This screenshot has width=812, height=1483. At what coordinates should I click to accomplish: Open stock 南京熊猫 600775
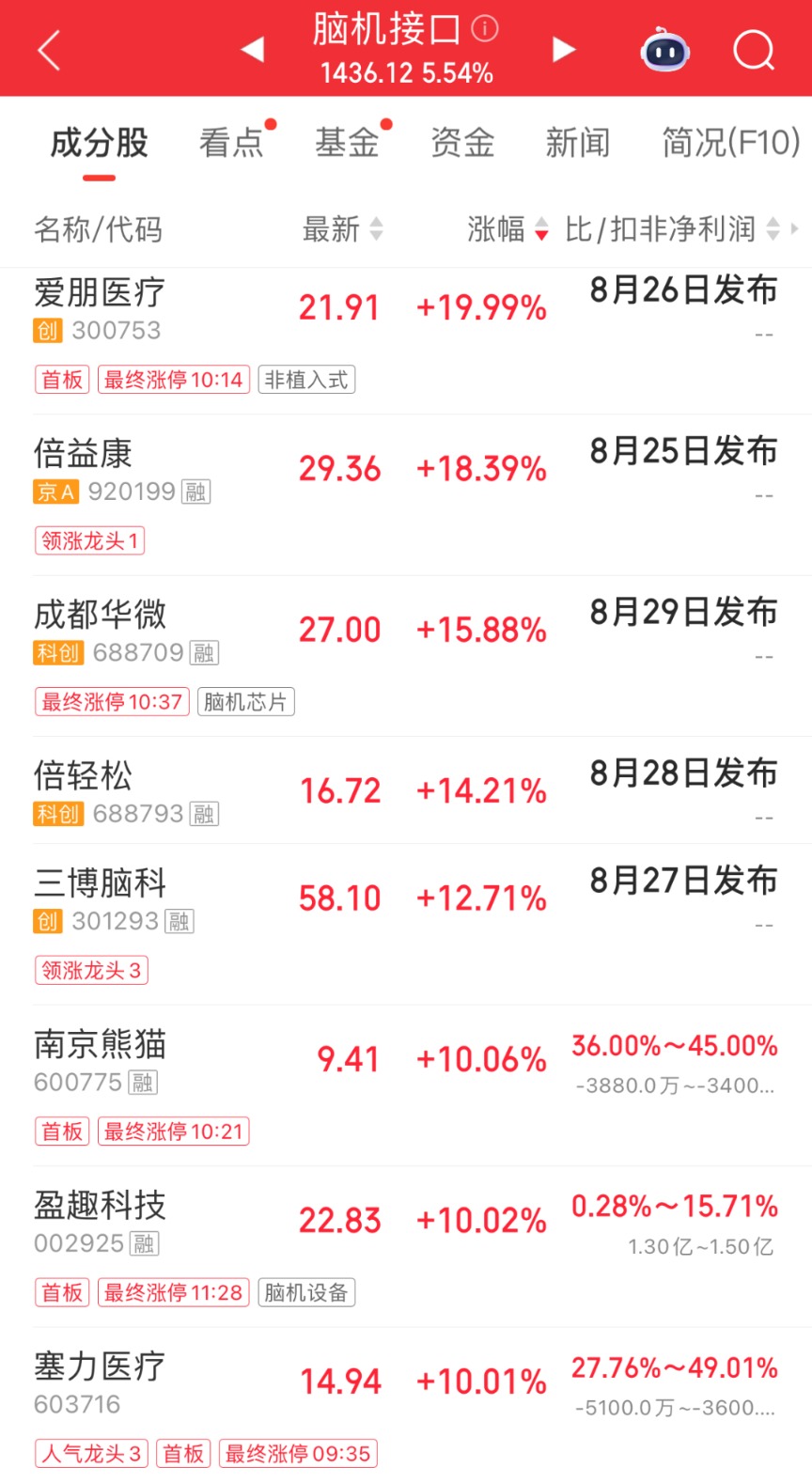(x=422, y=1085)
